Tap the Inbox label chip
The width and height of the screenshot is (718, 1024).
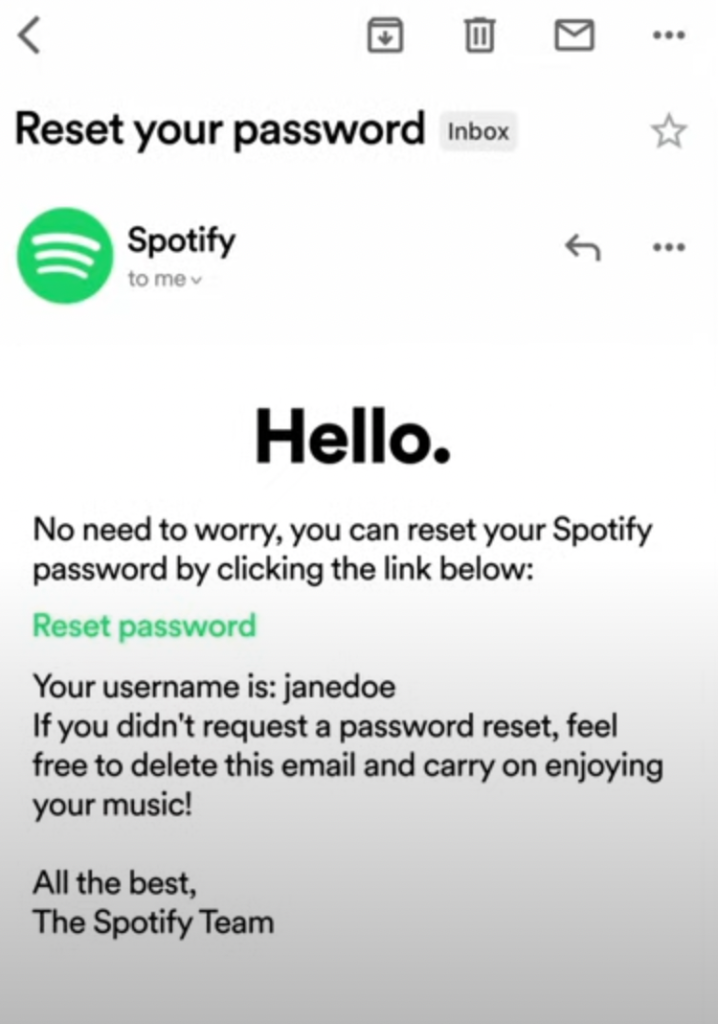coord(478,132)
